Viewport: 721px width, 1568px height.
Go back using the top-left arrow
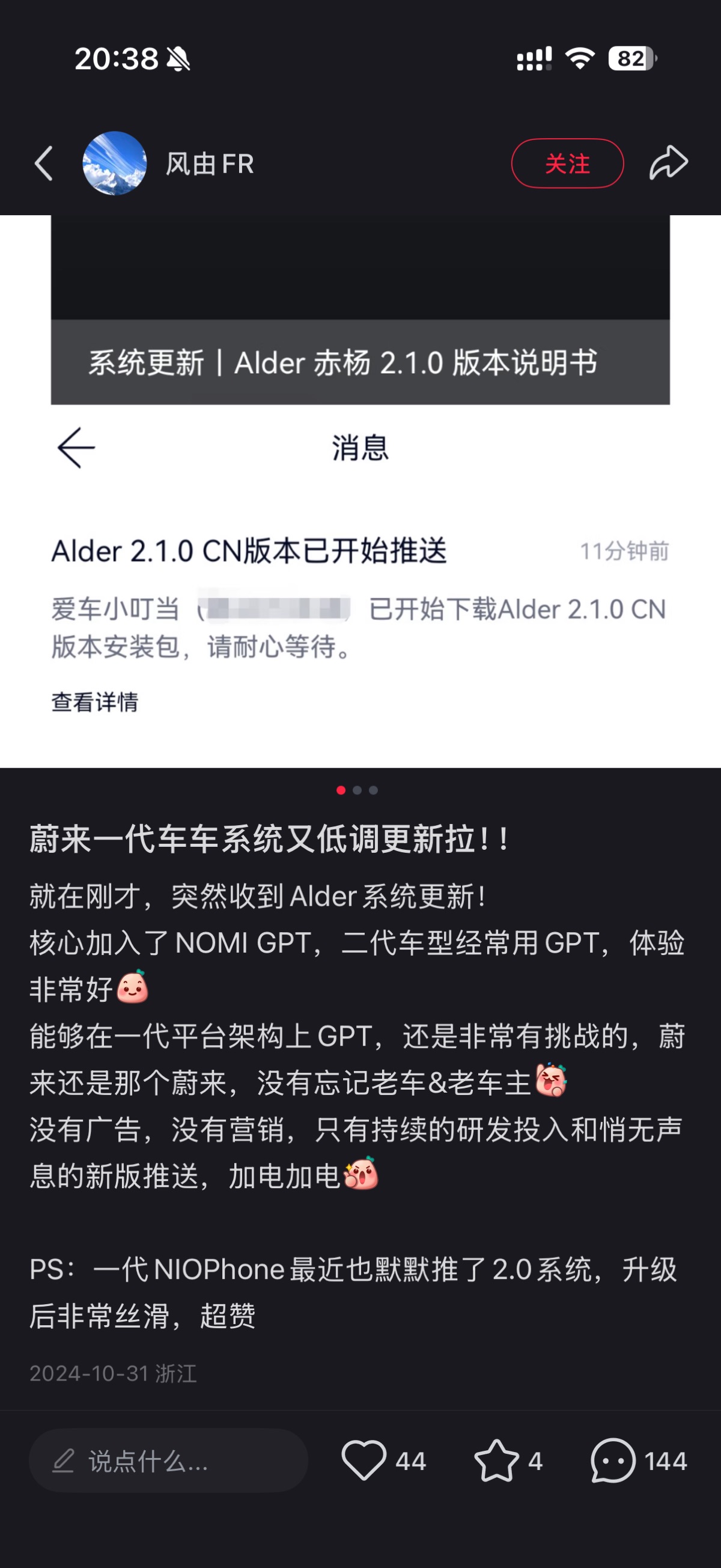(44, 163)
